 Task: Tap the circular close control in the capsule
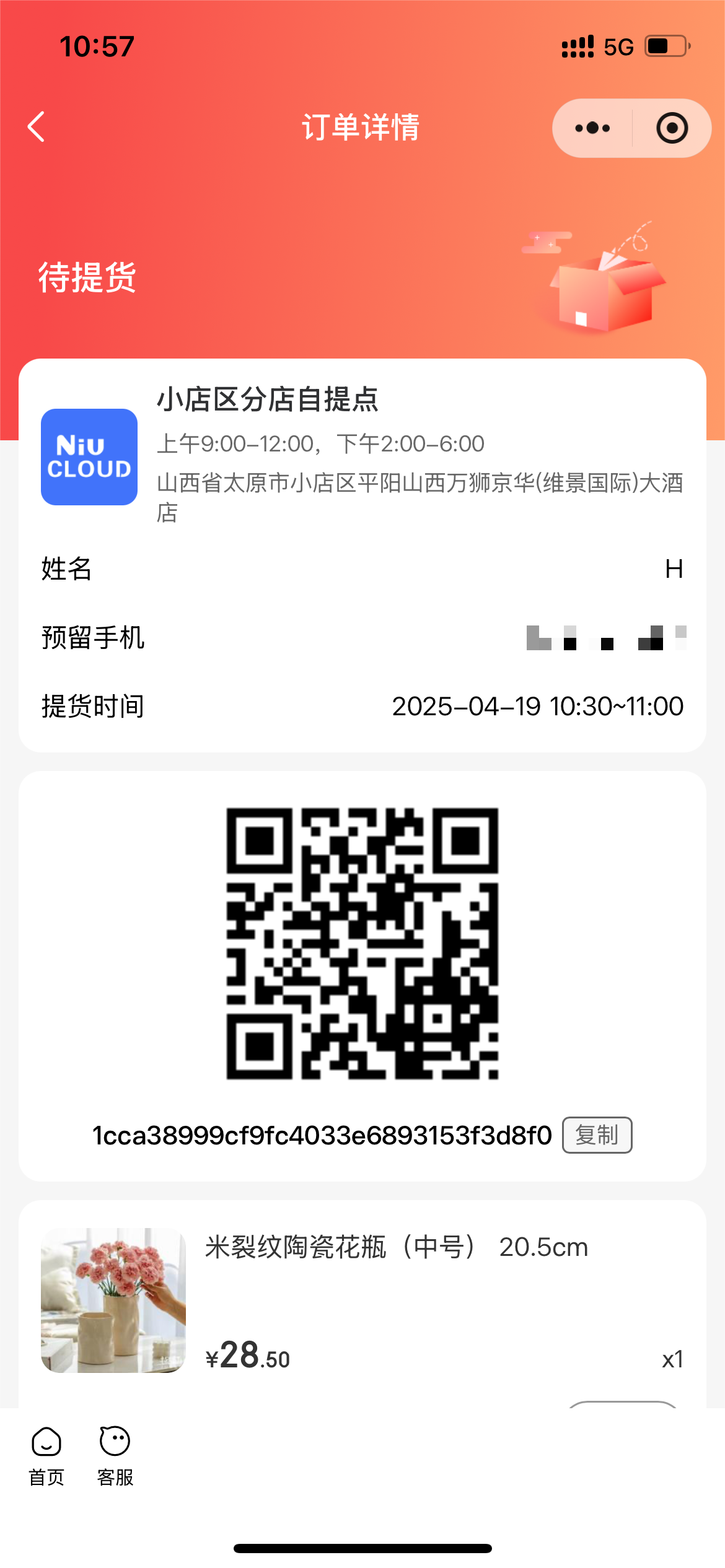[x=673, y=128]
